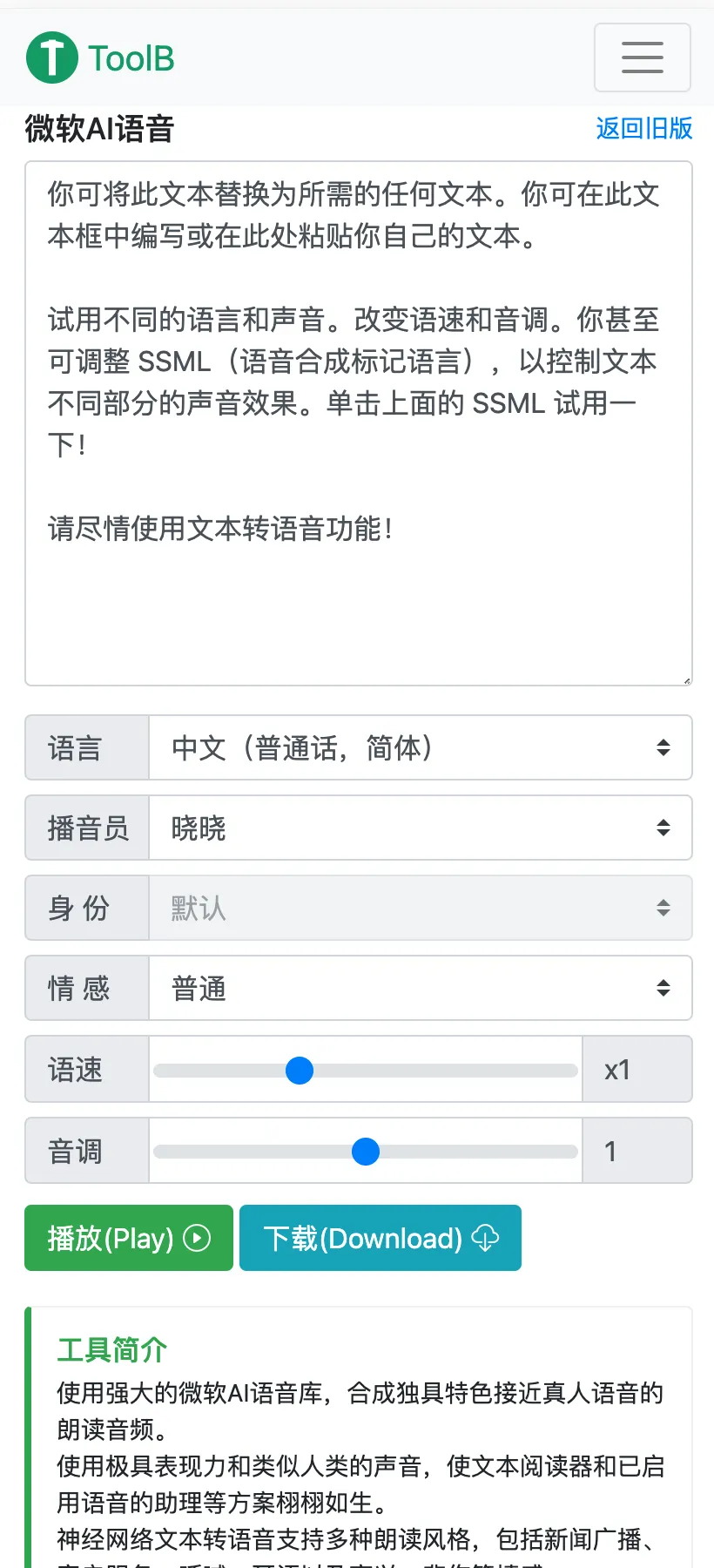The width and height of the screenshot is (714, 1568).
Task: Click the ToolB logo icon
Action: click(51, 57)
